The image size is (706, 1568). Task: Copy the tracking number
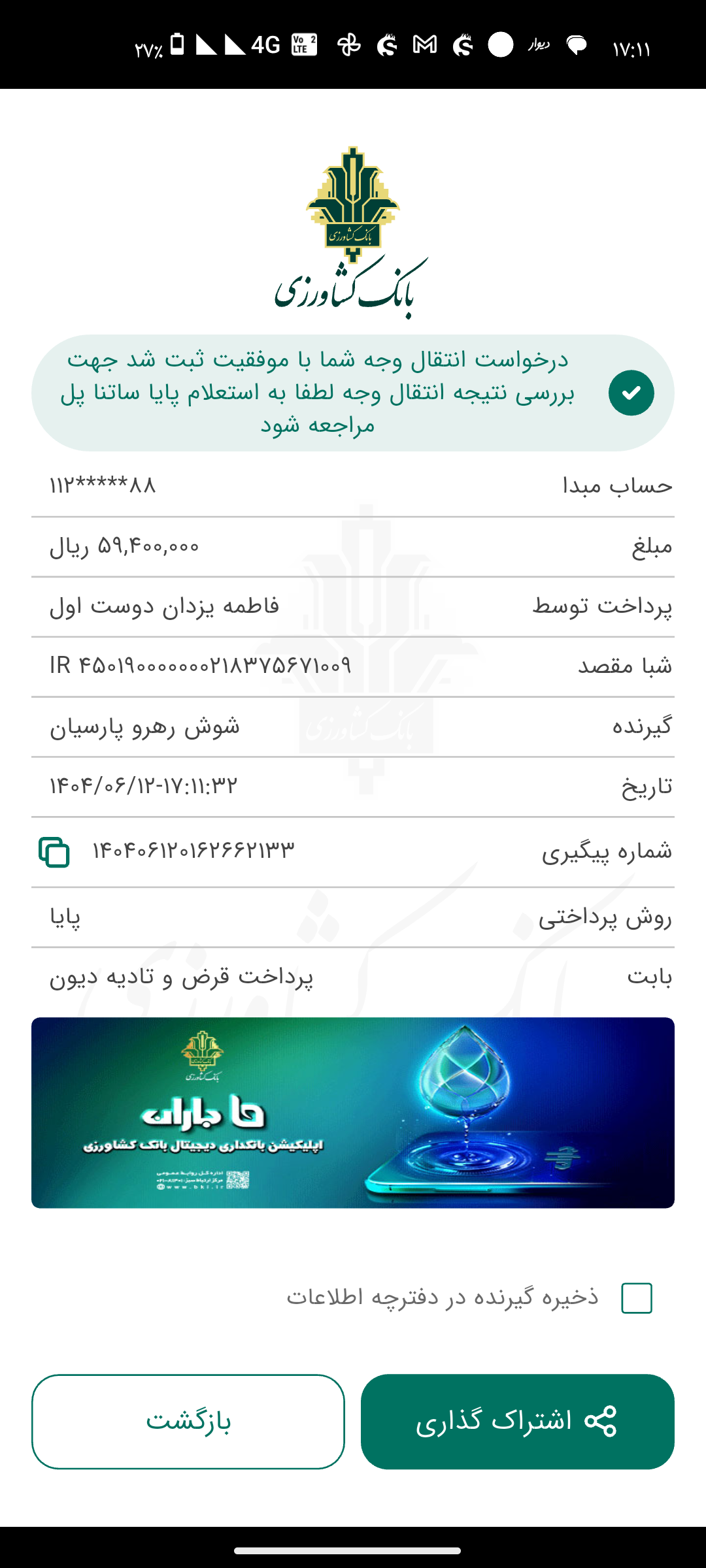click(x=54, y=852)
